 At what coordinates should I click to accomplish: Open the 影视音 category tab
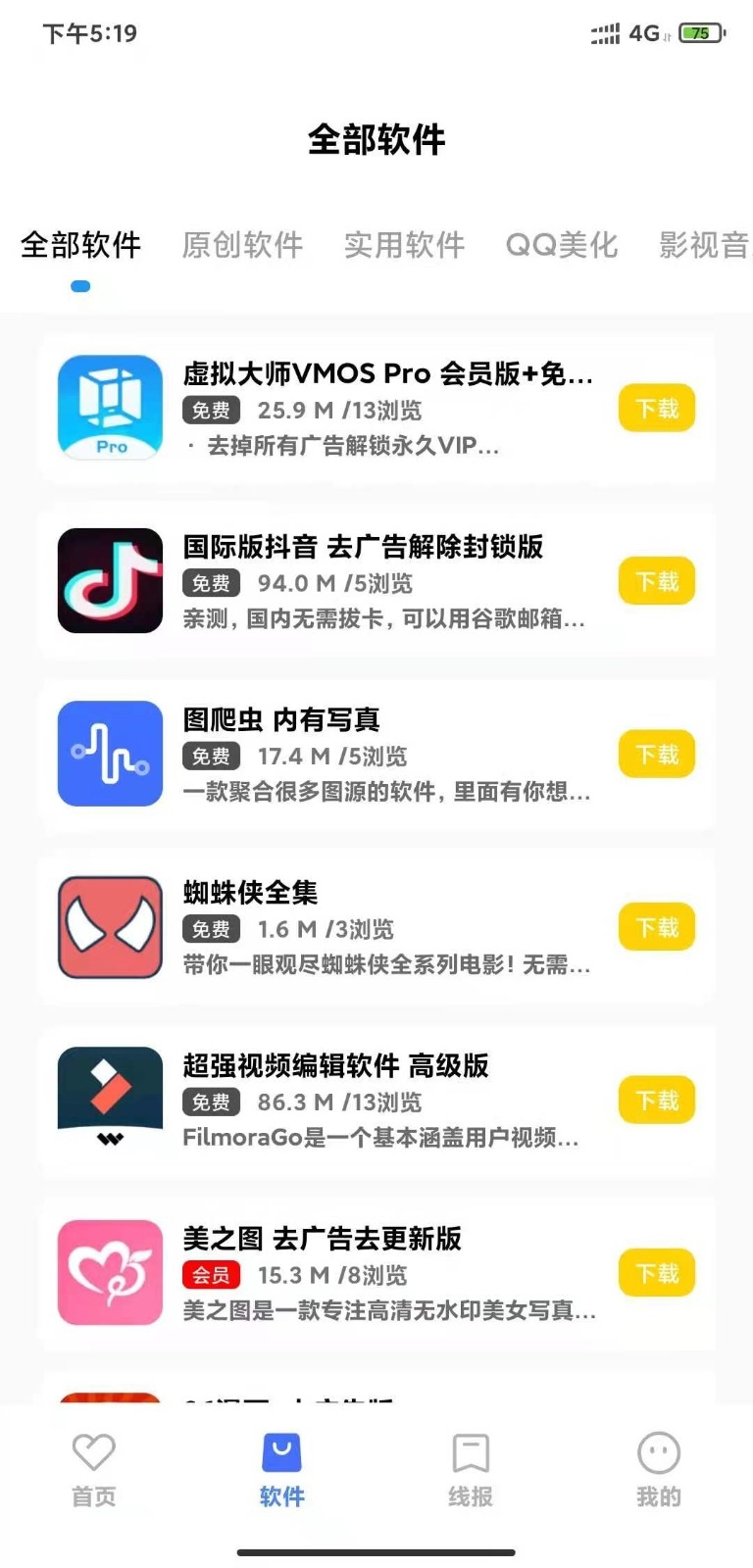[704, 246]
